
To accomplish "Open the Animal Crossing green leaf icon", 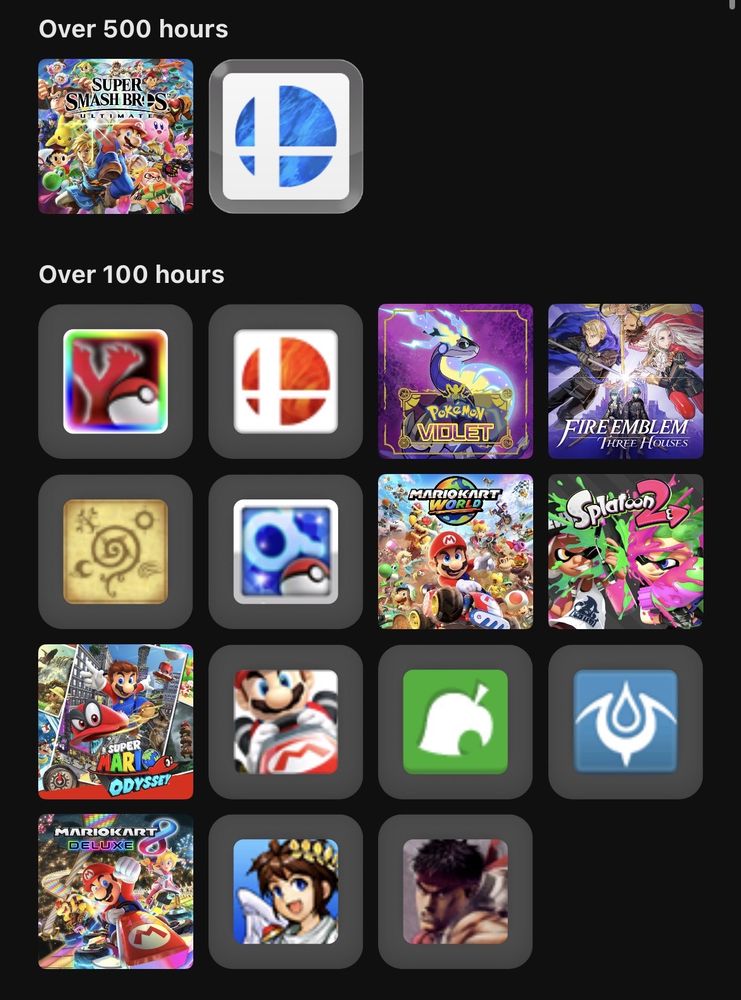I will (x=455, y=721).
